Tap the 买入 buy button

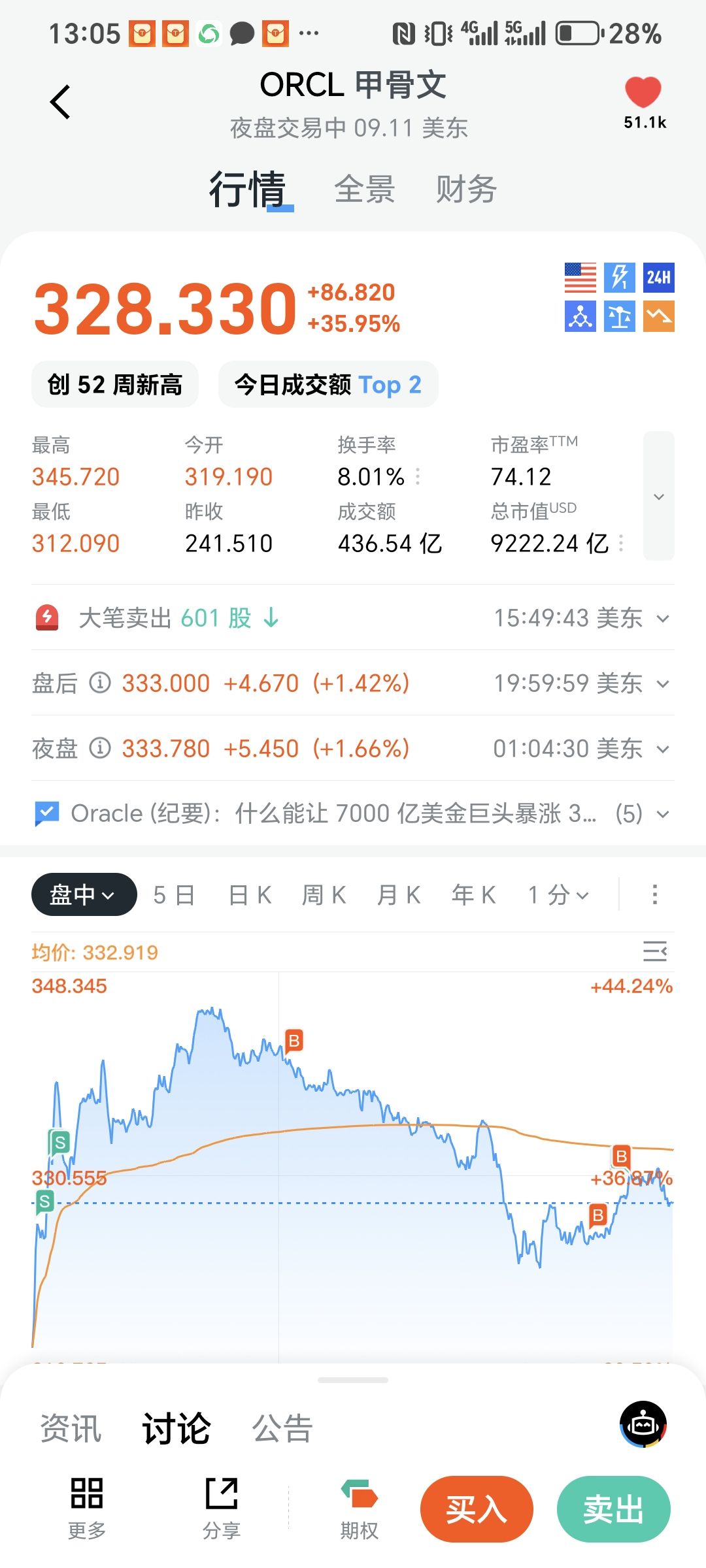477,1510
